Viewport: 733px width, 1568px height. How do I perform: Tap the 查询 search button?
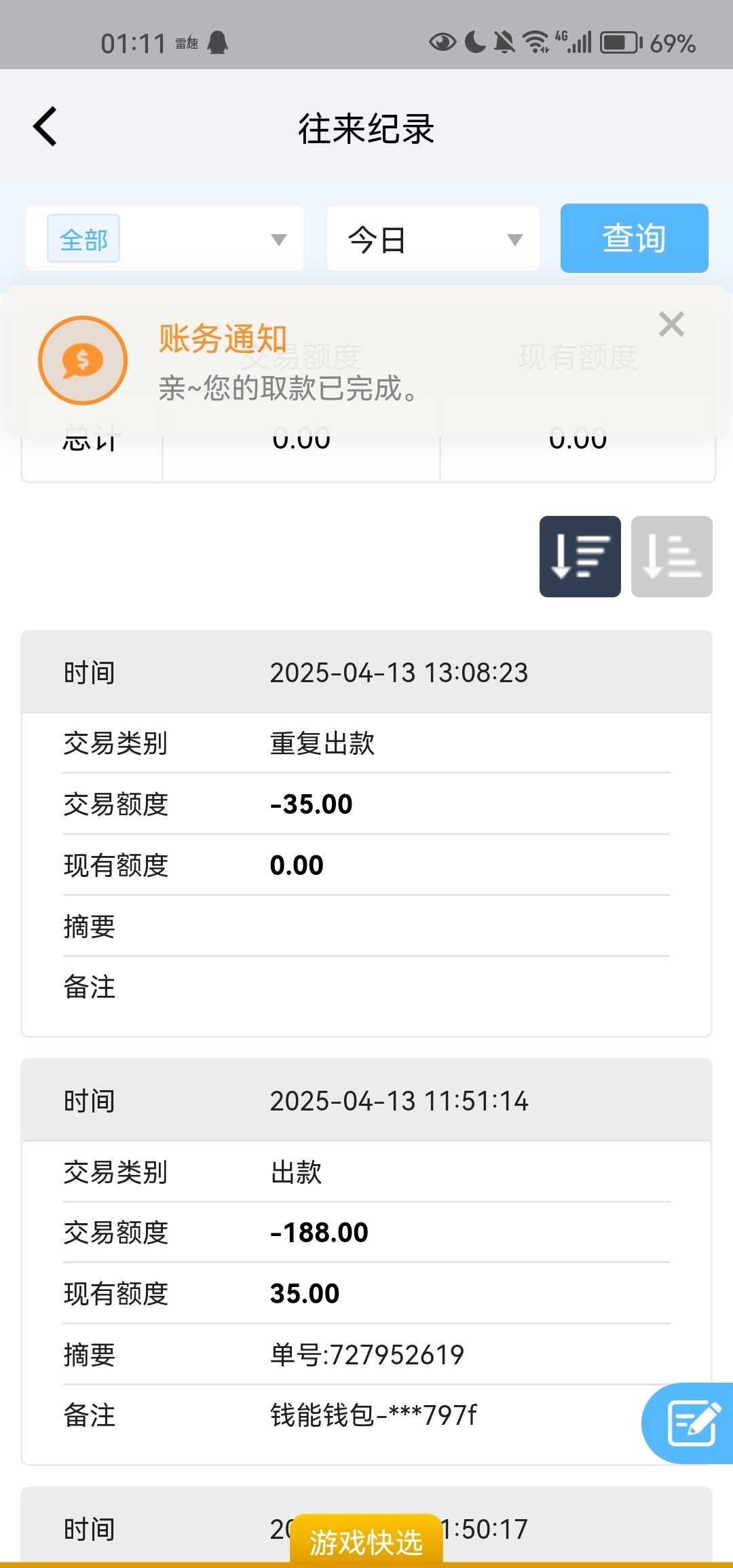[634, 238]
